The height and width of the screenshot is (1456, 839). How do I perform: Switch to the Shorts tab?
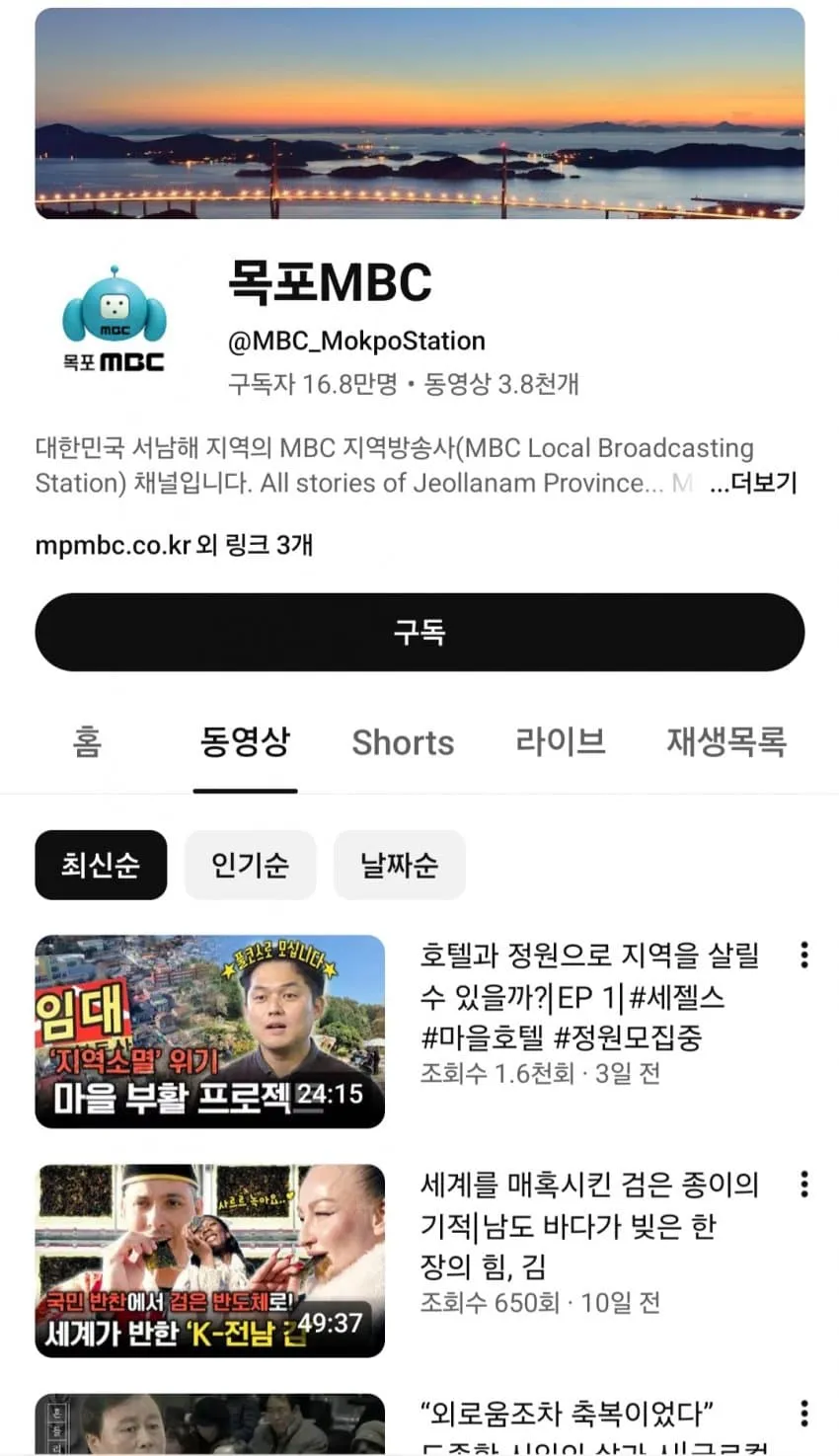pyautogui.click(x=402, y=742)
